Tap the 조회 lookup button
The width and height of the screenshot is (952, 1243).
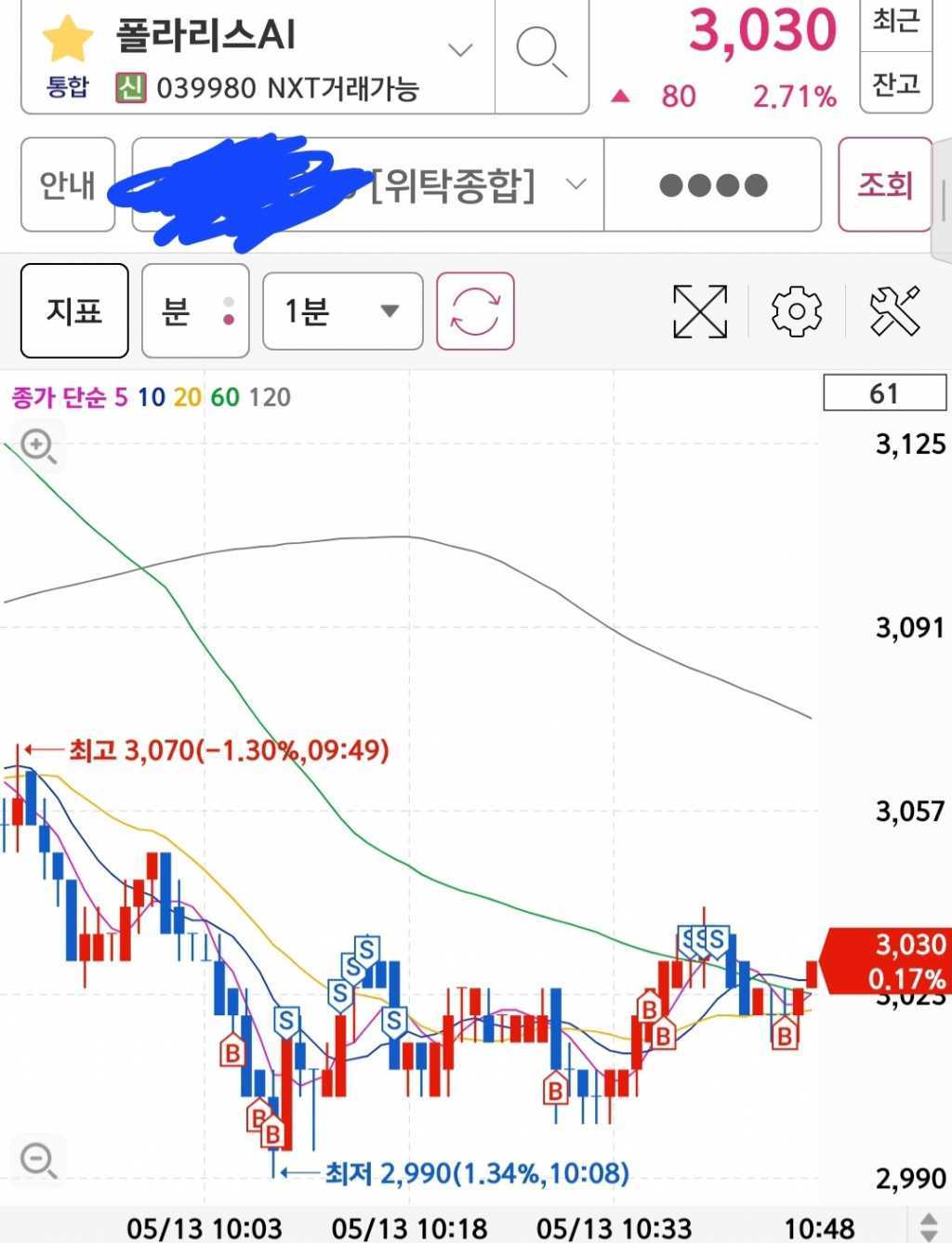click(x=884, y=184)
